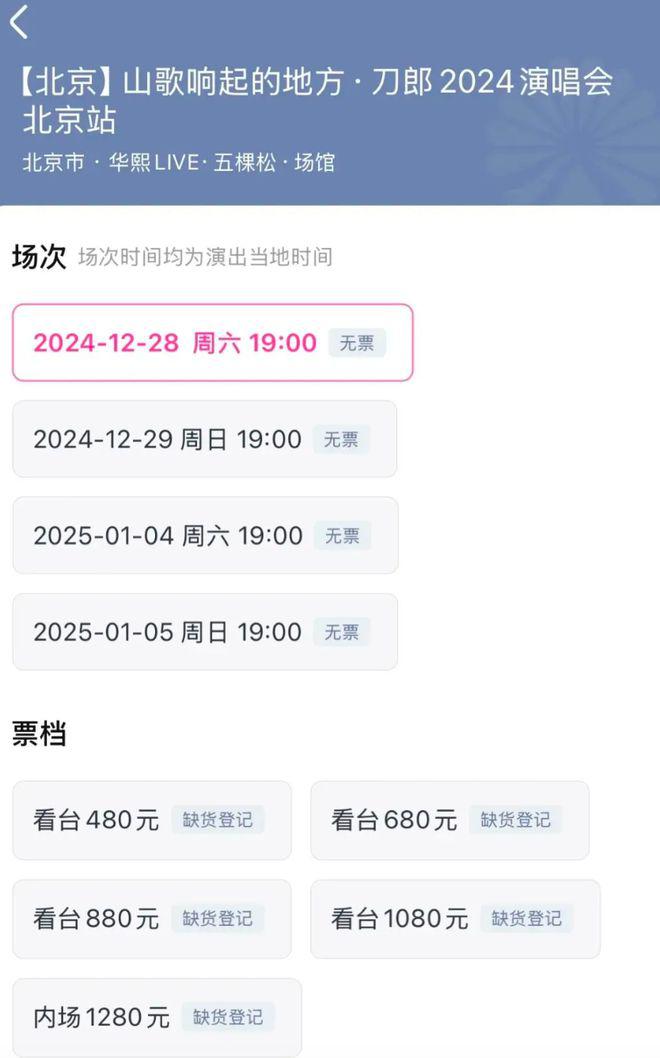Image resolution: width=660 pixels, height=1058 pixels.
Task: Pick the 看台 880元 ticket tier
Action: click(x=151, y=919)
